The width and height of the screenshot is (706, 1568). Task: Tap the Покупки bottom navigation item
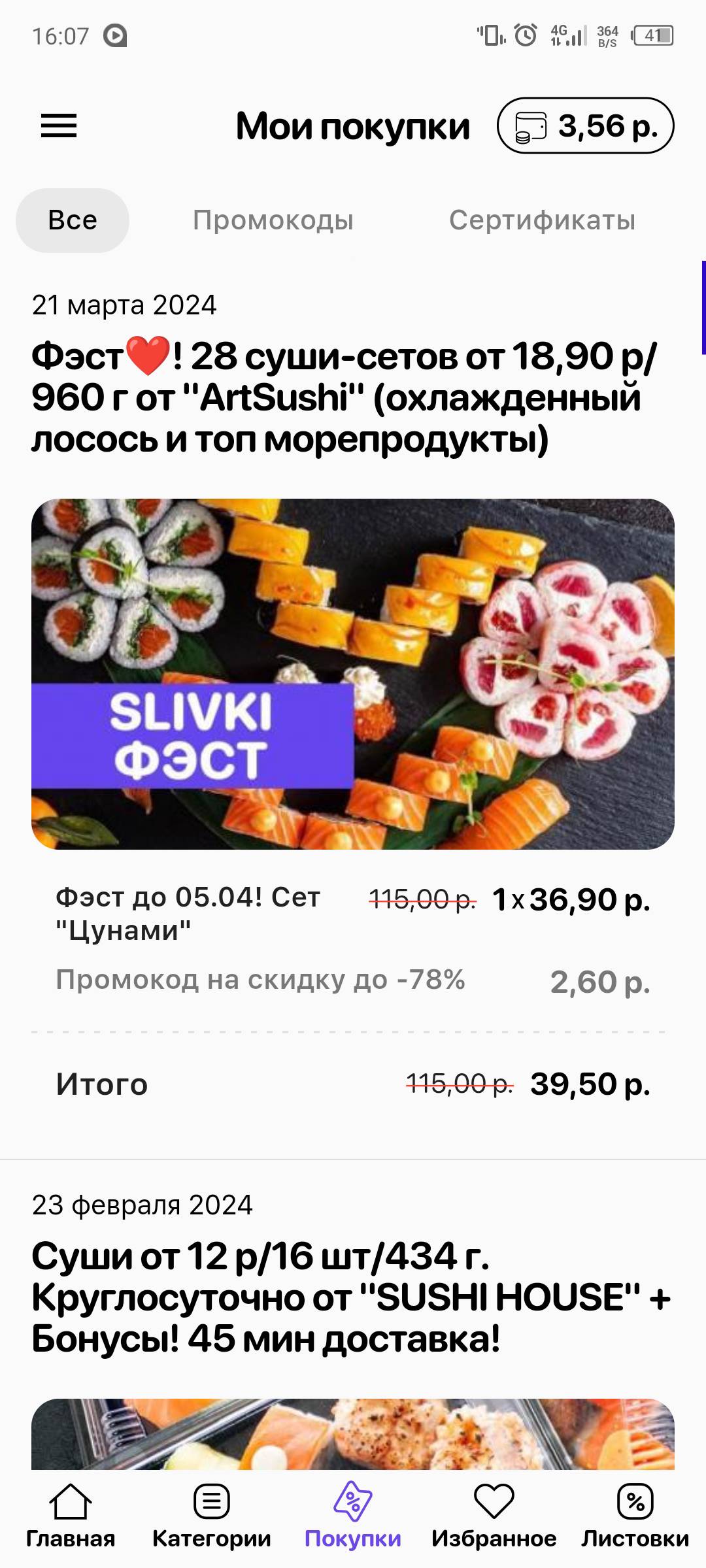click(353, 1516)
